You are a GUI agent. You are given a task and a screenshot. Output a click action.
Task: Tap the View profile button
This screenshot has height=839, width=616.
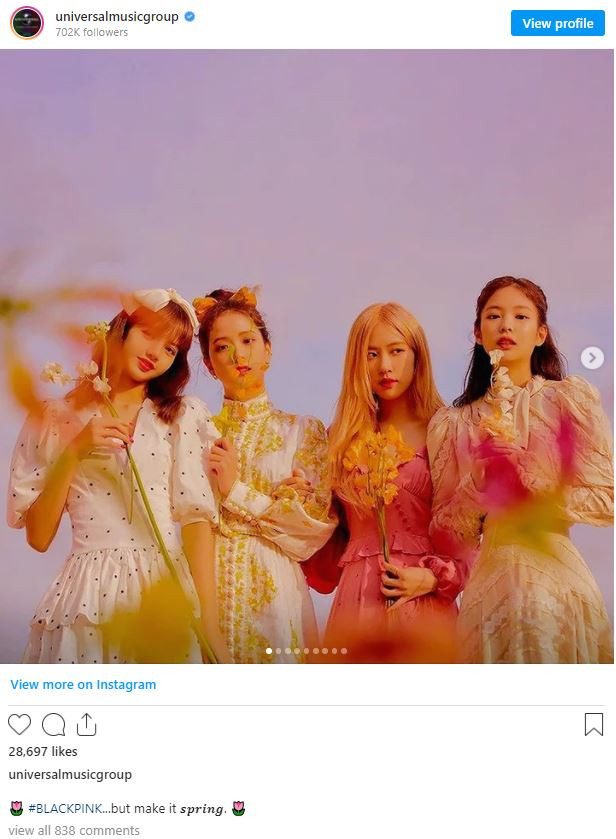(x=557, y=23)
